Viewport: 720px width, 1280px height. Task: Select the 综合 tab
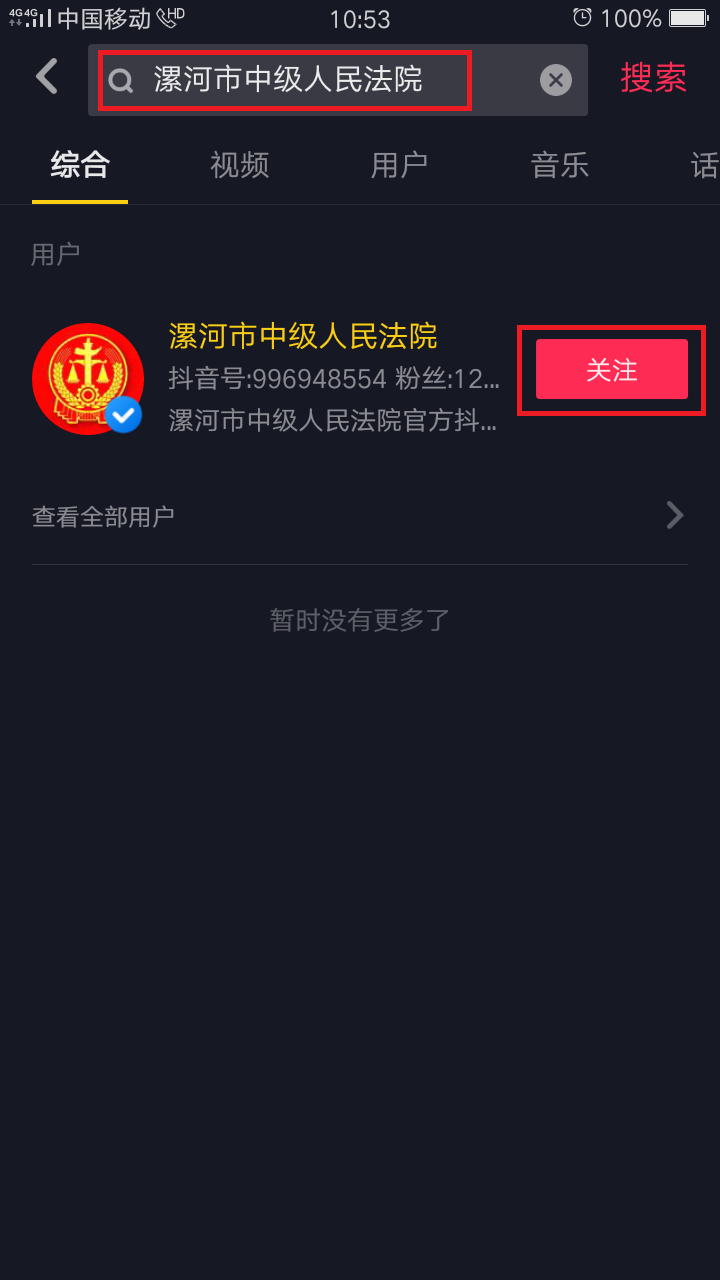coord(80,165)
